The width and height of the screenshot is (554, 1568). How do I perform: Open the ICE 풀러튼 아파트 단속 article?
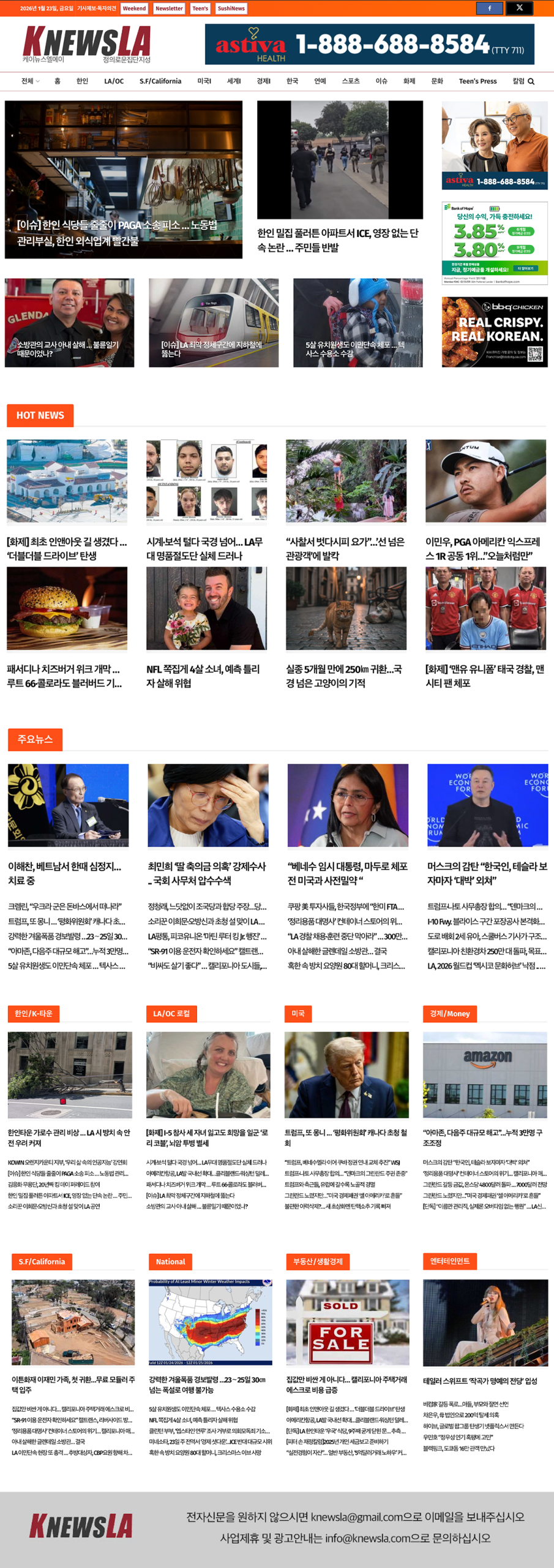coord(338,240)
